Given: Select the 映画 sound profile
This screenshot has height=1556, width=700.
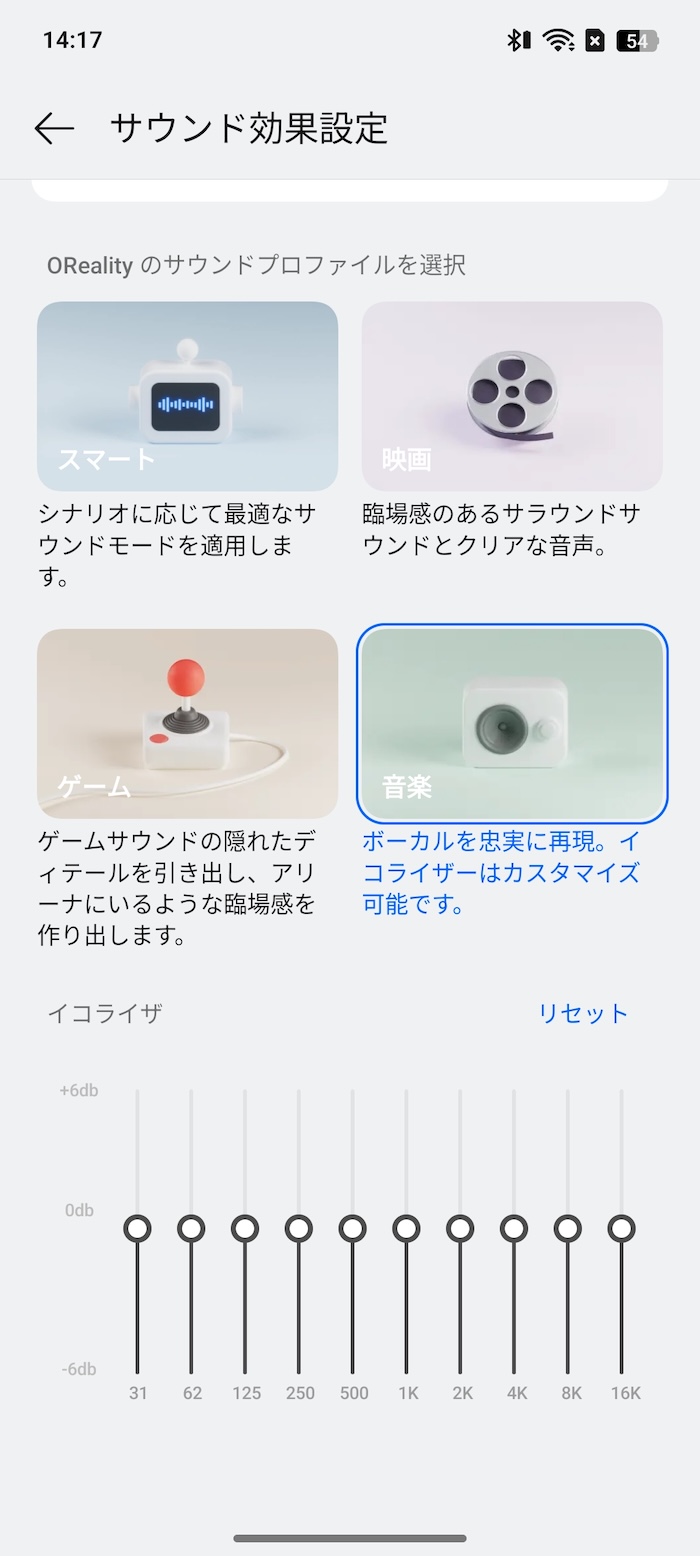Looking at the screenshot, I should [x=512, y=396].
